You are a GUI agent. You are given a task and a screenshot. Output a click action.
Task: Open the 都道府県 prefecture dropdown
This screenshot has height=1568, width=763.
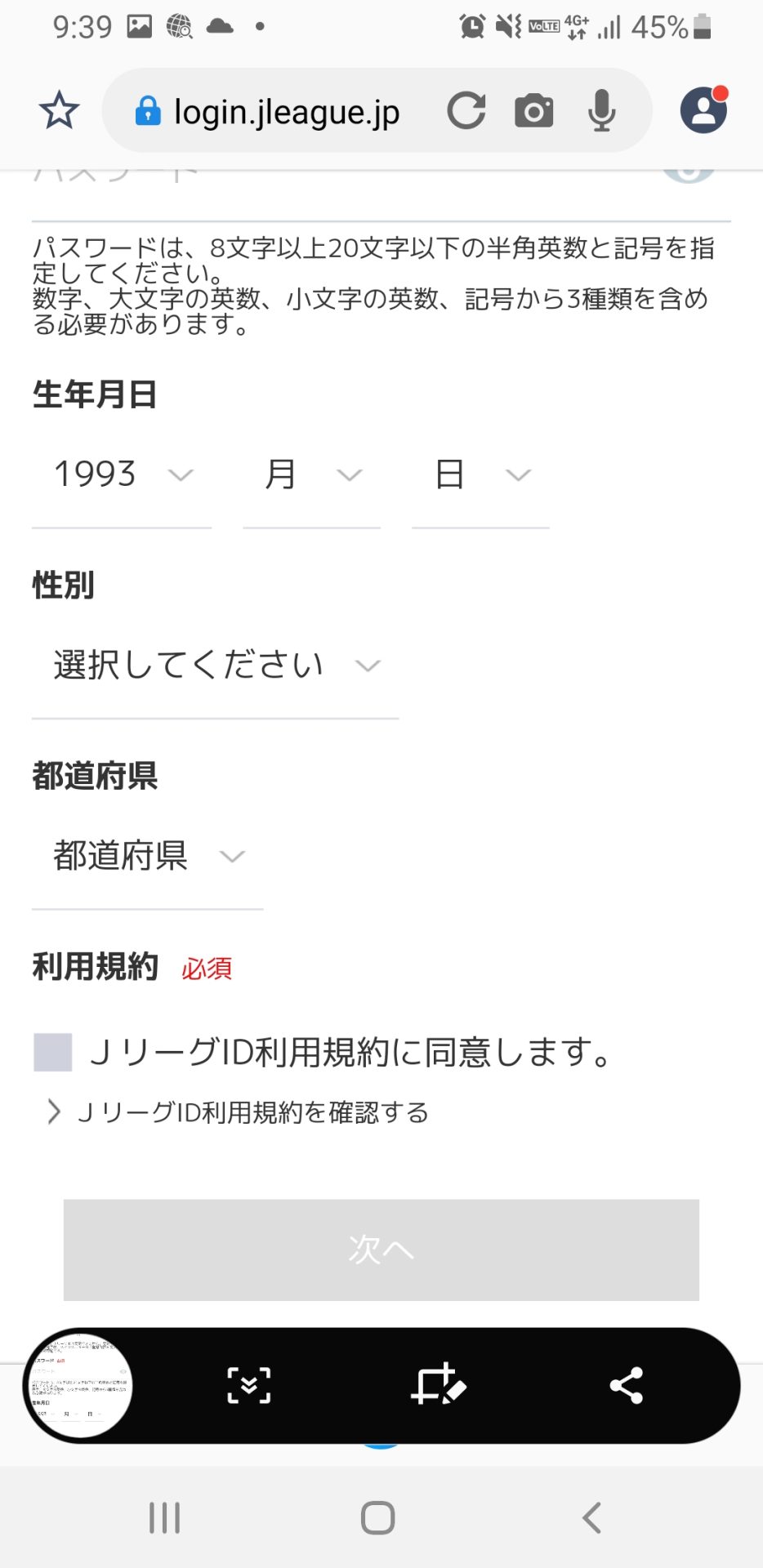[147, 857]
